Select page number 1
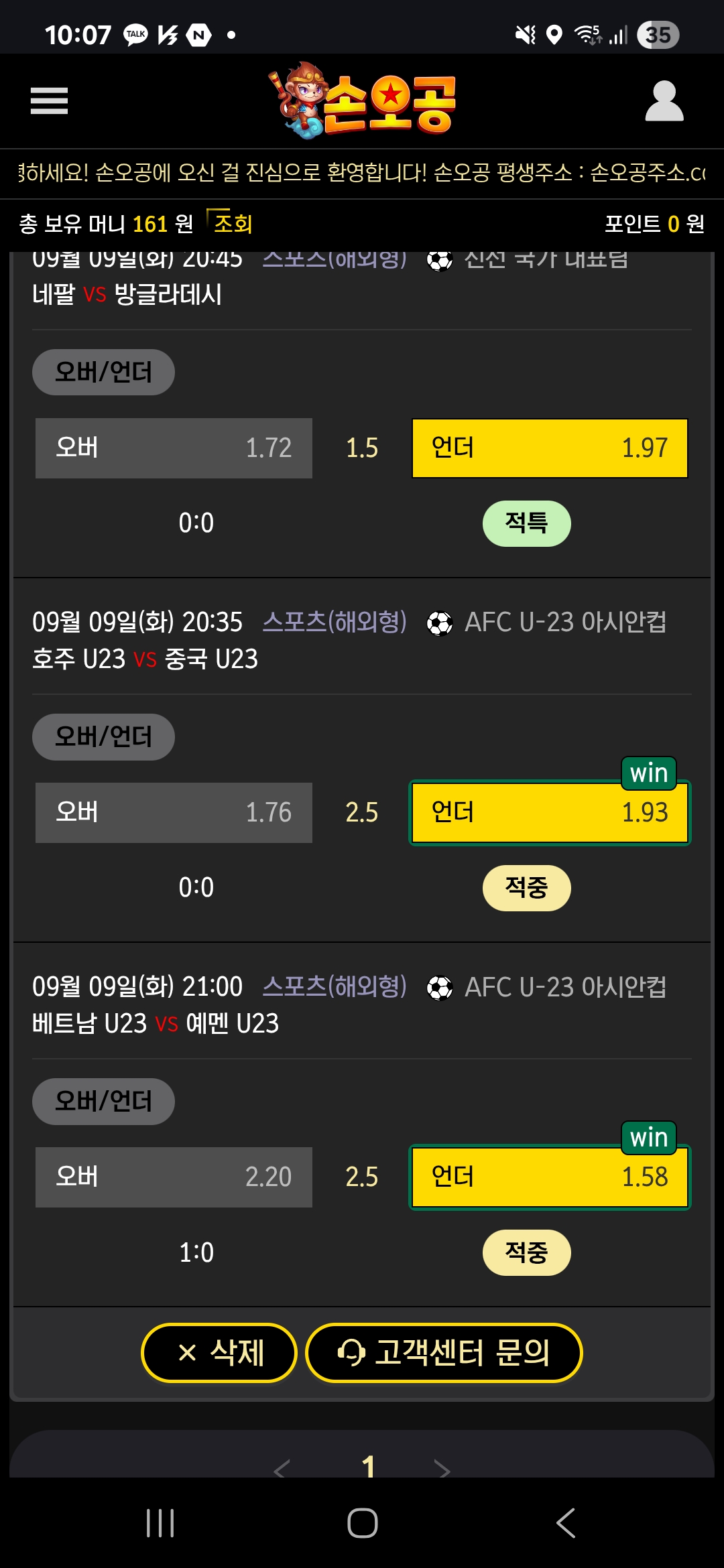 pos(368,1466)
